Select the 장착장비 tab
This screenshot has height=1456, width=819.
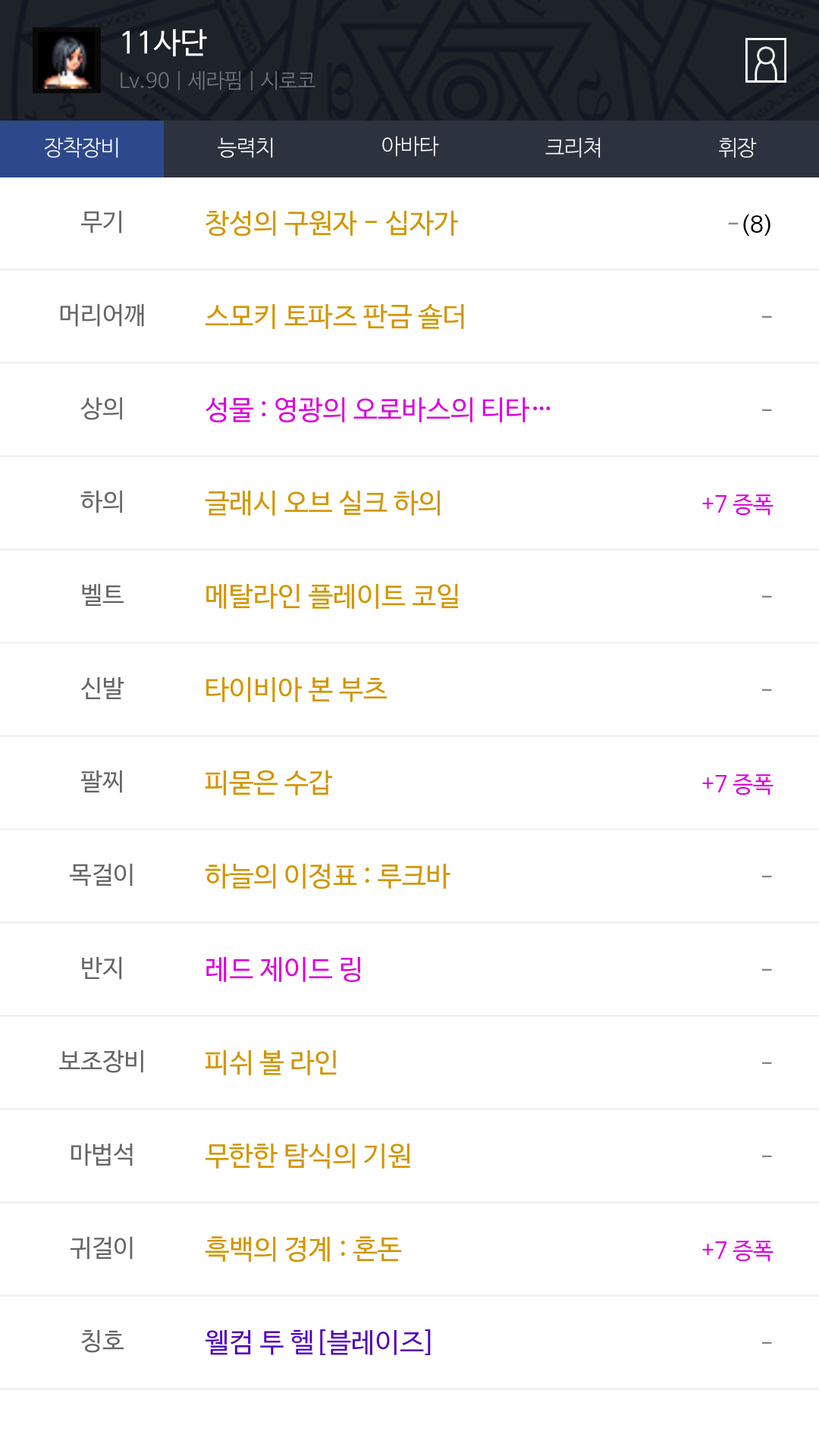pyautogui.click(x=82, y=148)
